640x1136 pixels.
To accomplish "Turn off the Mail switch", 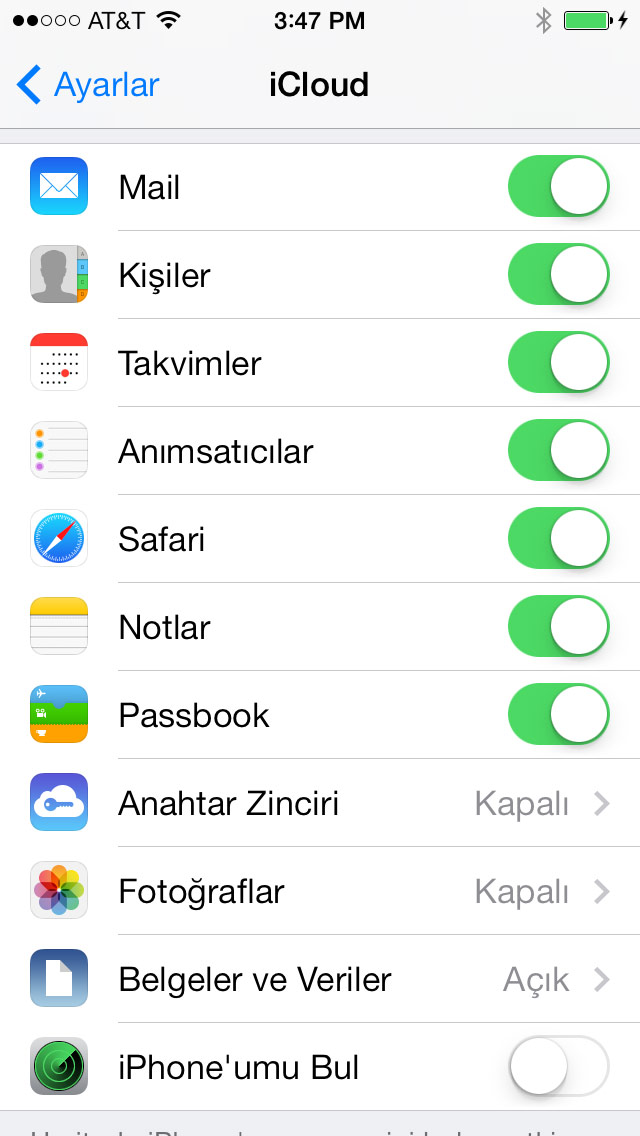I will click(558, 186).
